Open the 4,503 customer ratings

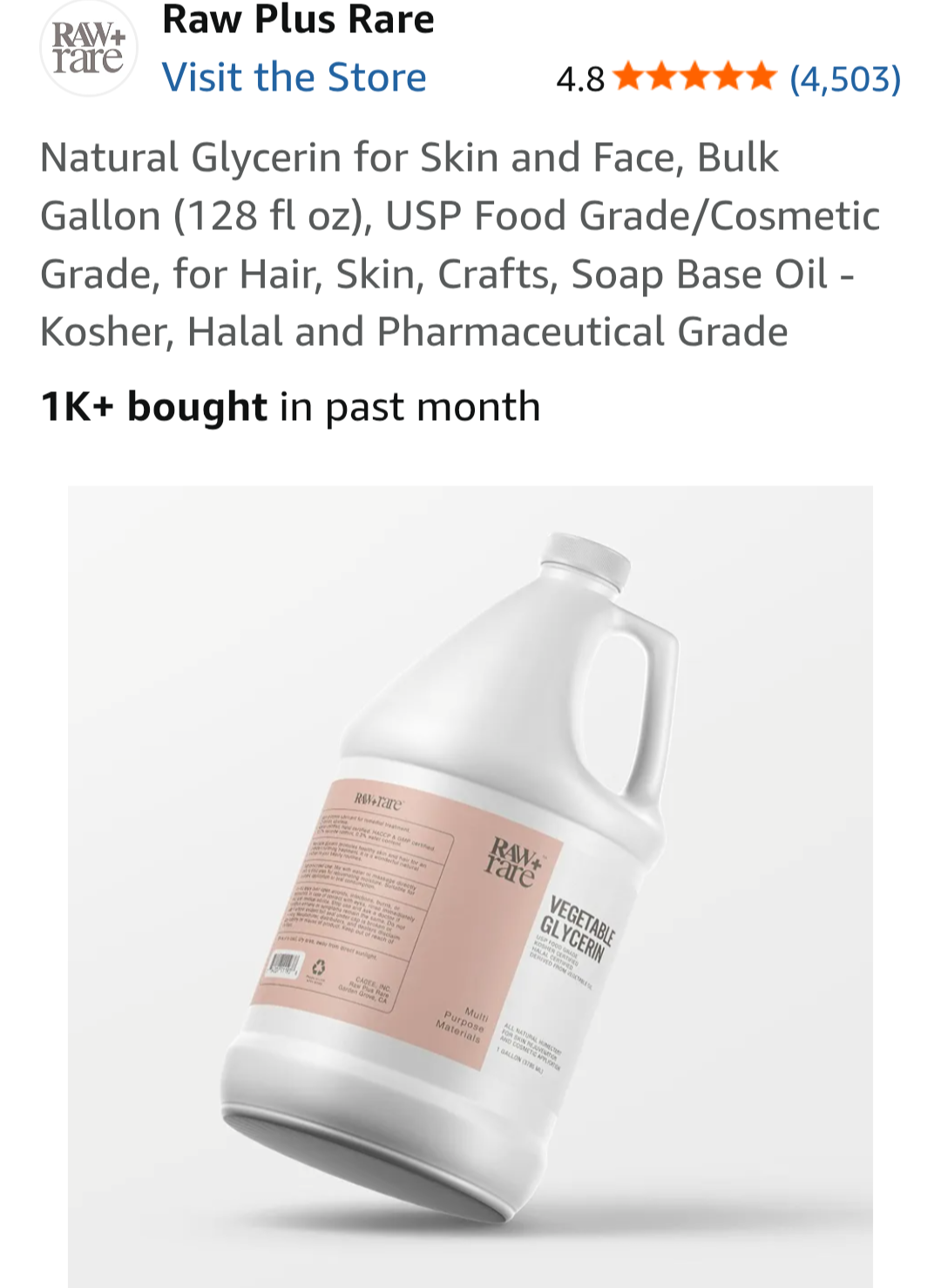click(844, 79)
